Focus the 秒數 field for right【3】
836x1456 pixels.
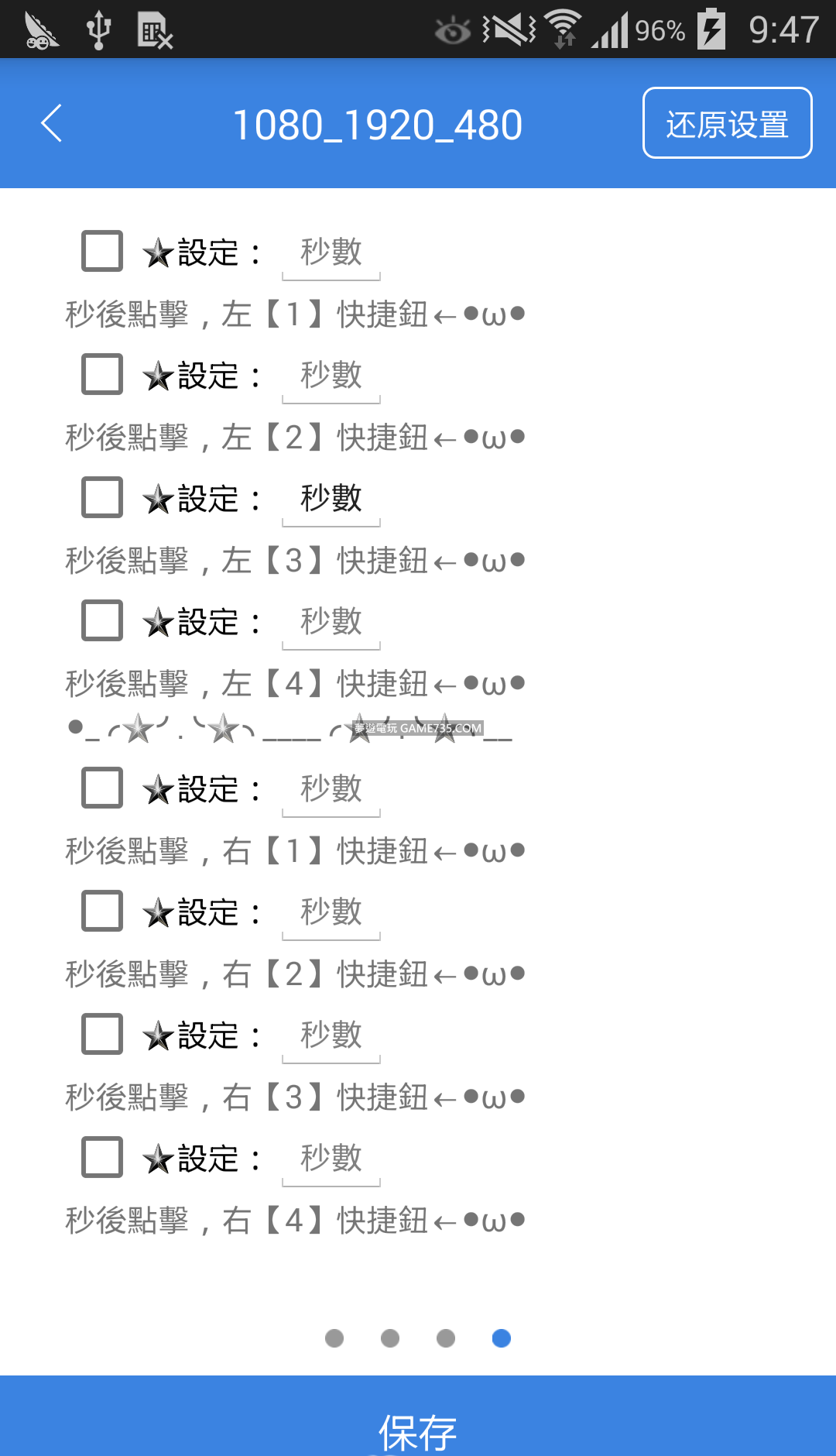click(x=331, y=1035)
